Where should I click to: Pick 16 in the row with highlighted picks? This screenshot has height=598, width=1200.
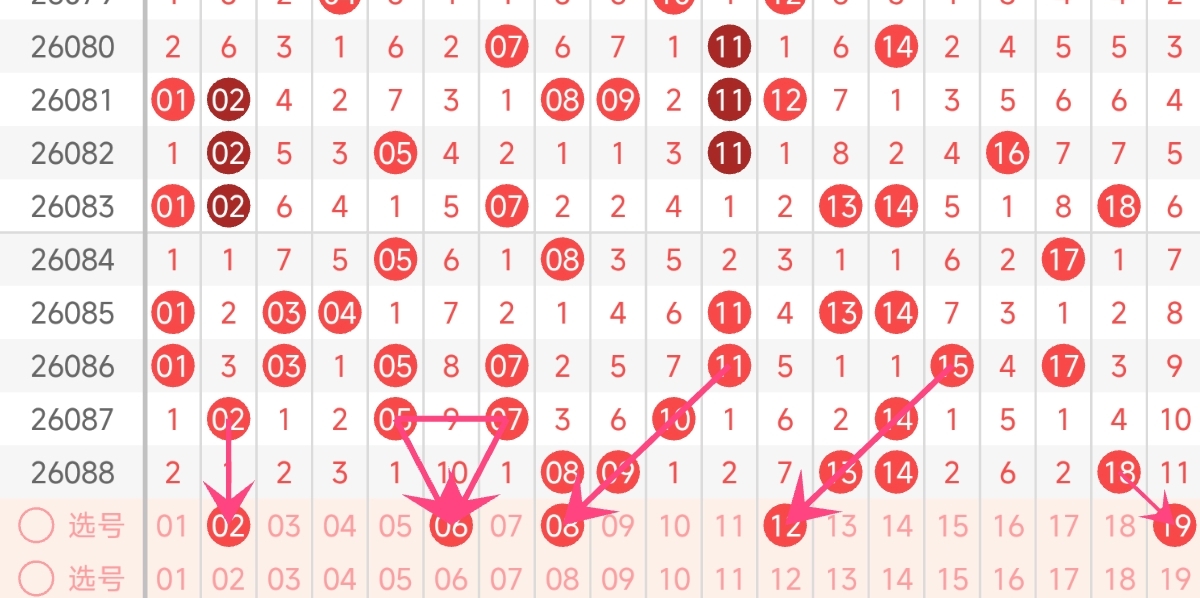(x=1008, y=526)
